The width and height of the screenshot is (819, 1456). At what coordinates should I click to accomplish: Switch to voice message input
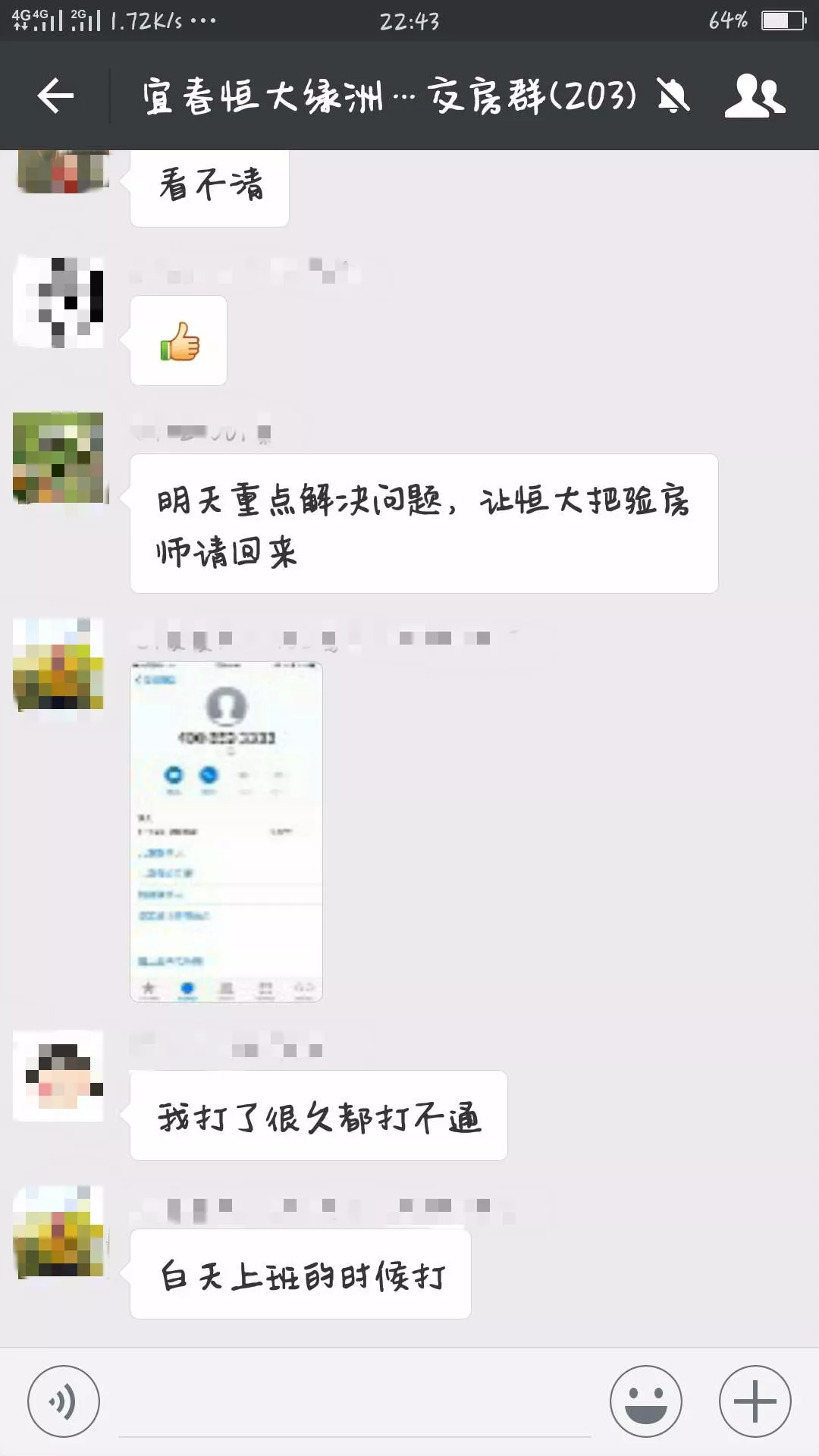click(64, 1401)
